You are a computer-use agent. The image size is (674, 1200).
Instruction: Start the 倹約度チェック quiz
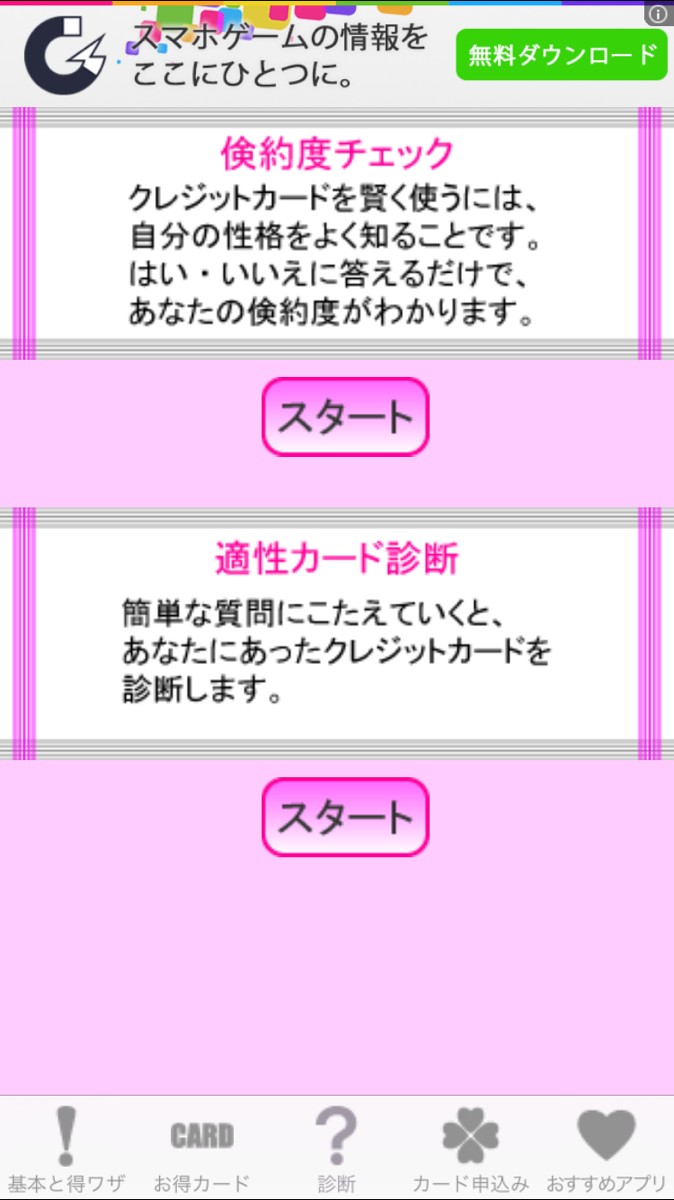345,417
